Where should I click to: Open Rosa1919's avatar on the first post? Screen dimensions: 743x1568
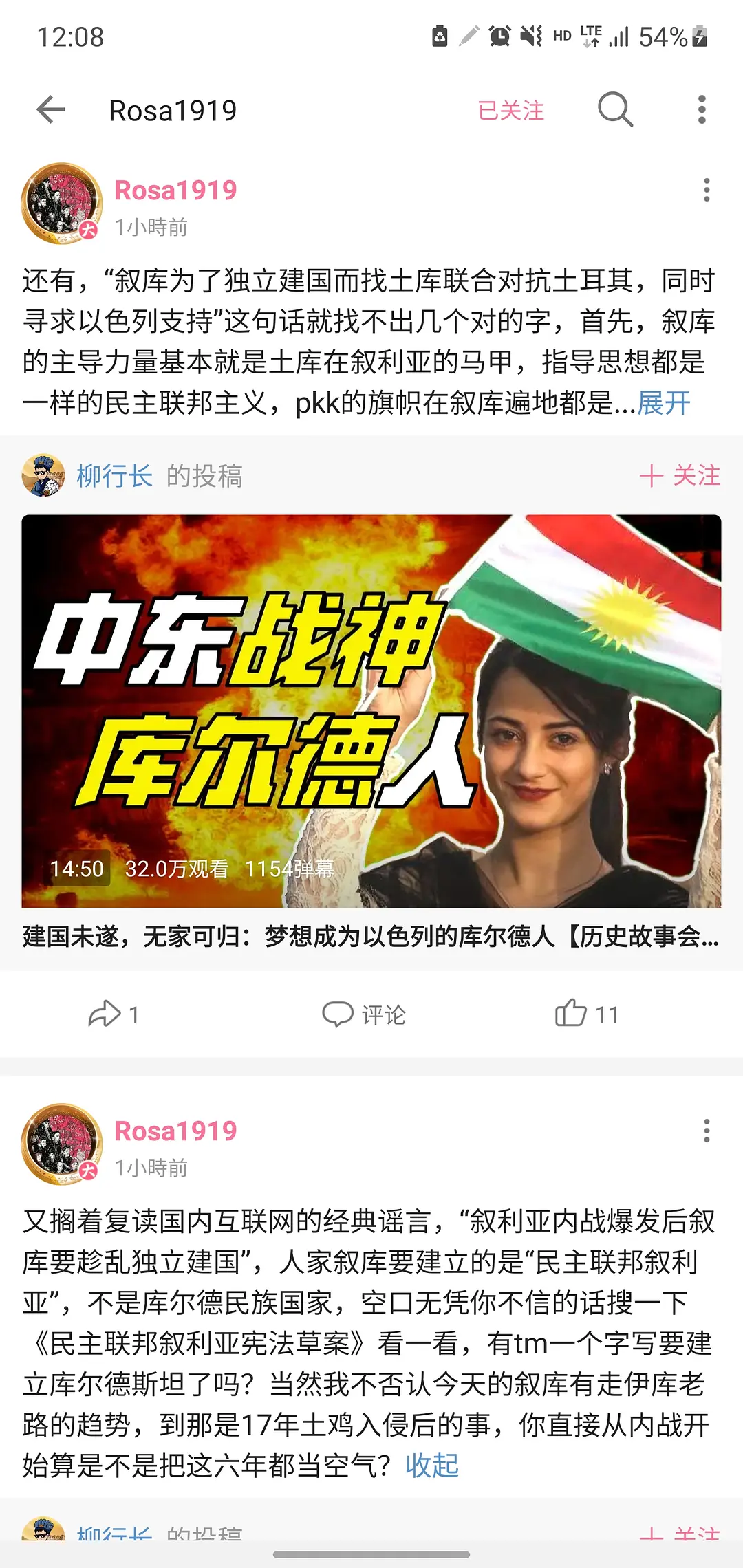coord(62,204)
